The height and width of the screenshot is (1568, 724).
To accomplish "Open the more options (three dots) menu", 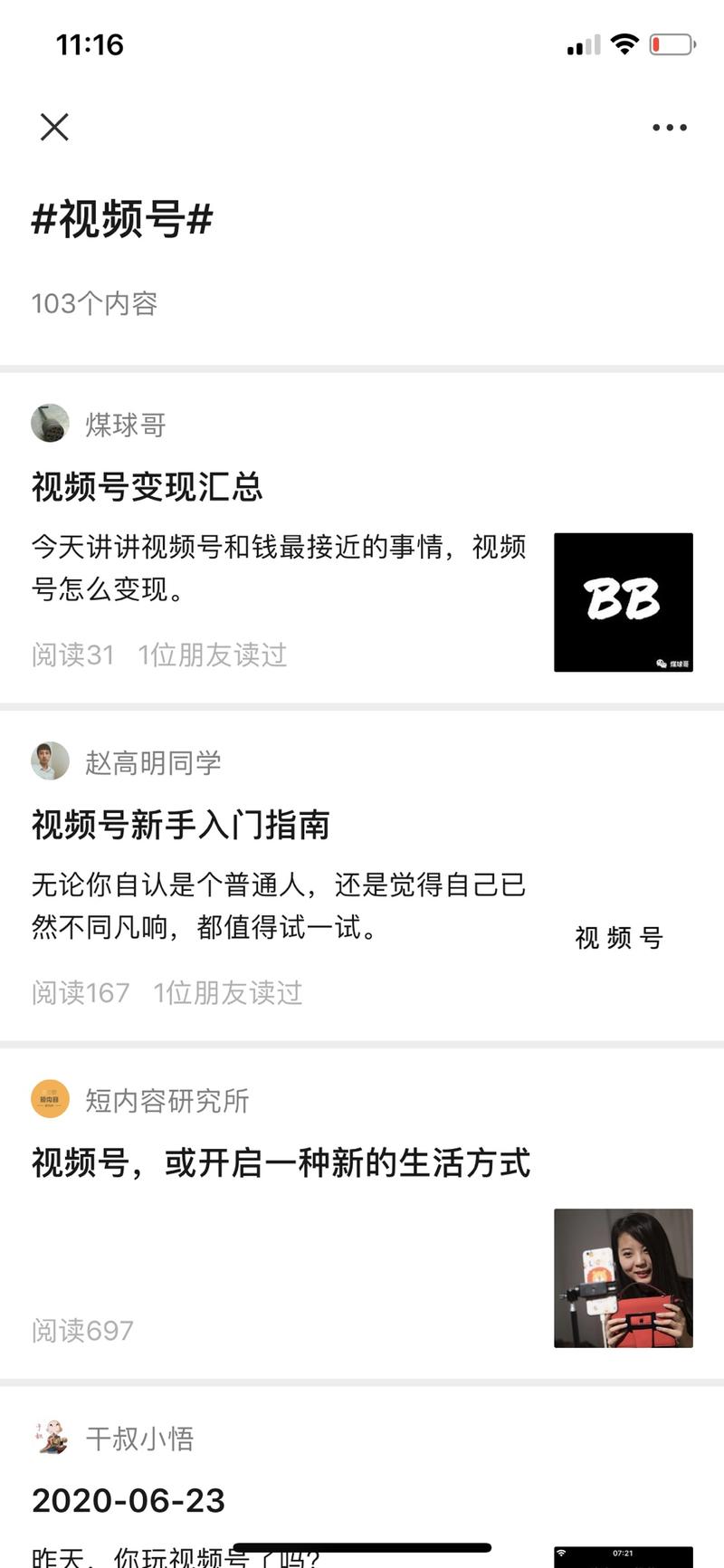I will 668,127.
